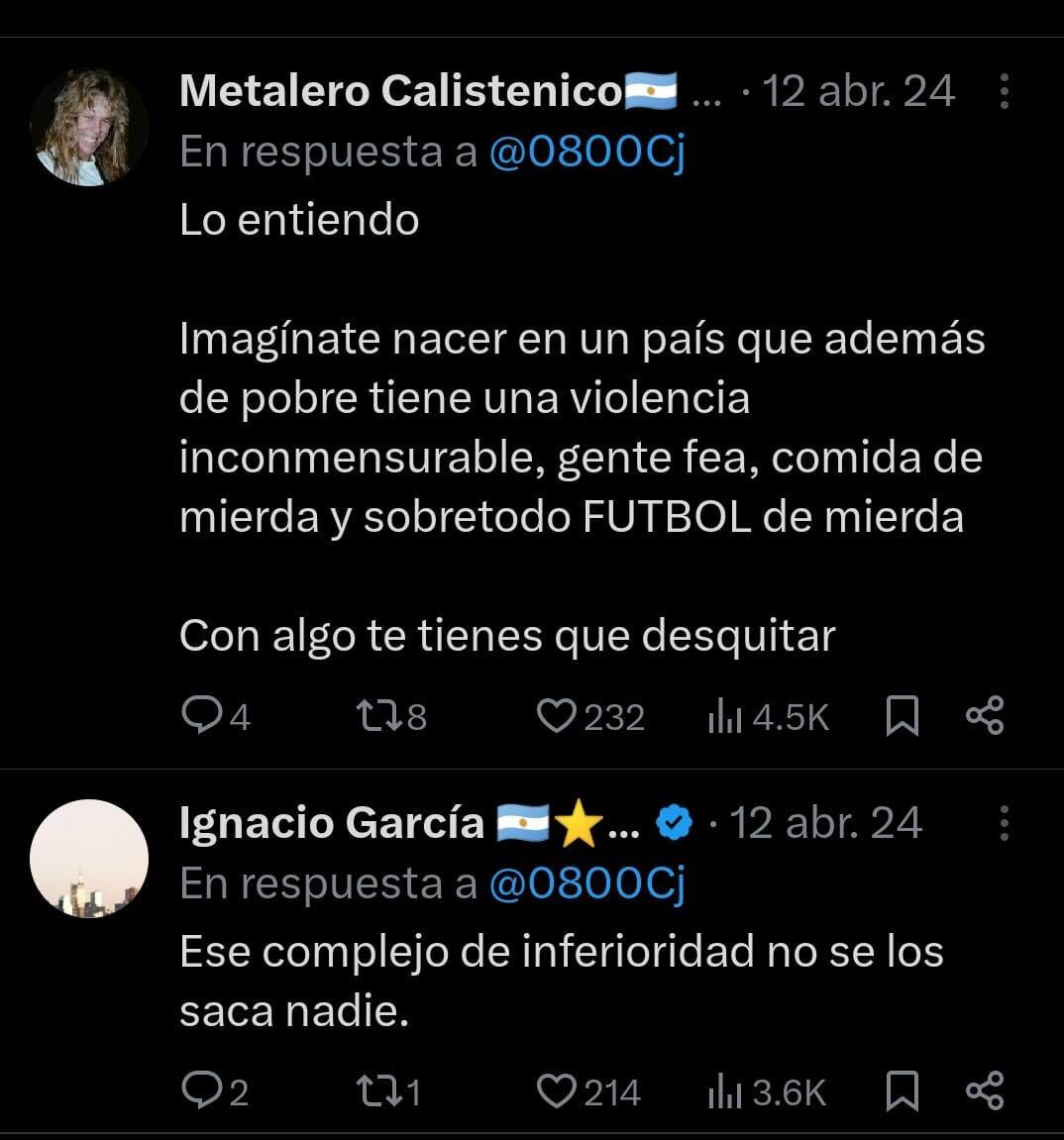The width and height of the screenshot is (1064, 1140).
Task: Like Metalero Calistenico's tweet
Action: pyautogui.click(x=556, y=715)
